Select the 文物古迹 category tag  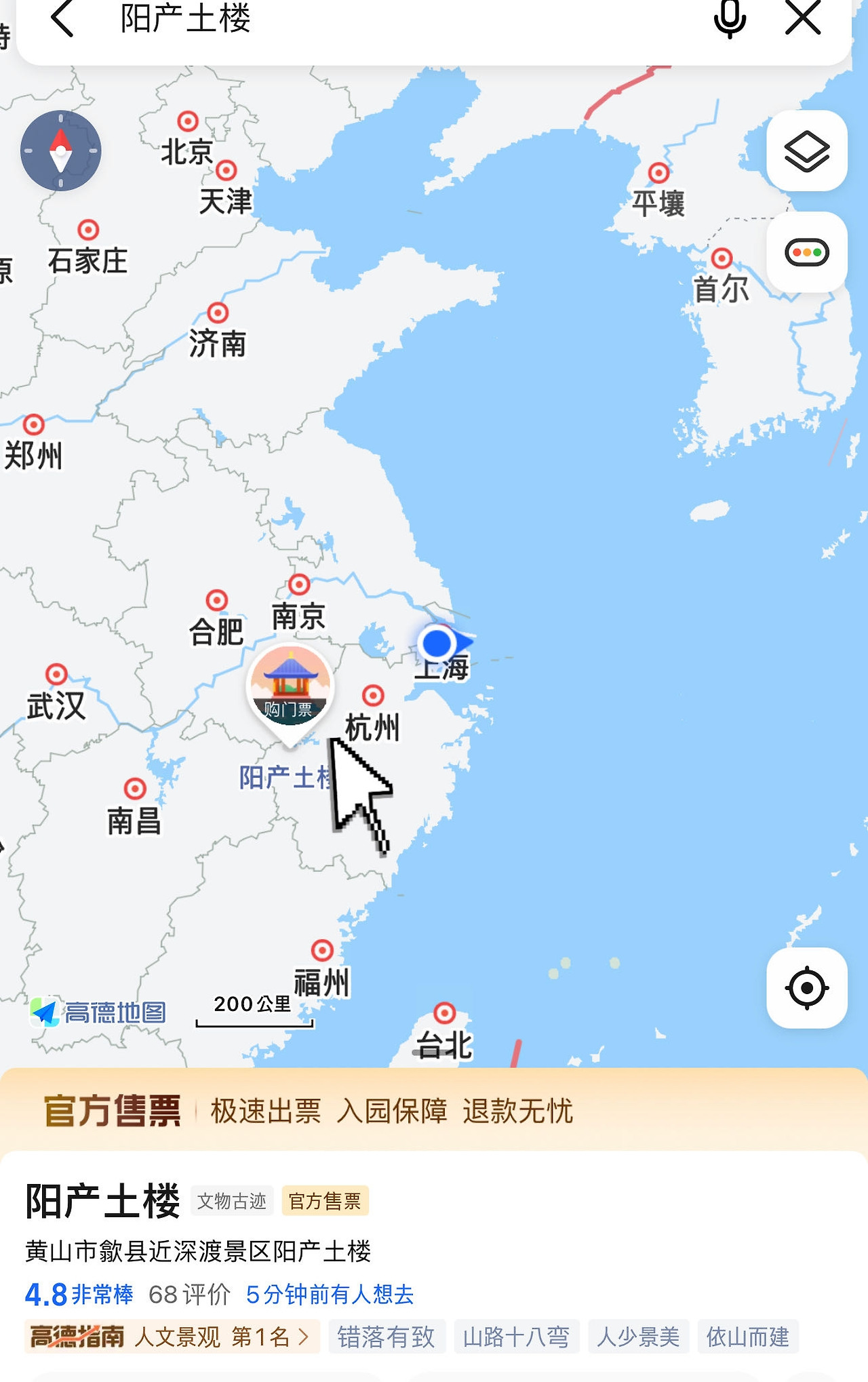[x=233, y=1200]
